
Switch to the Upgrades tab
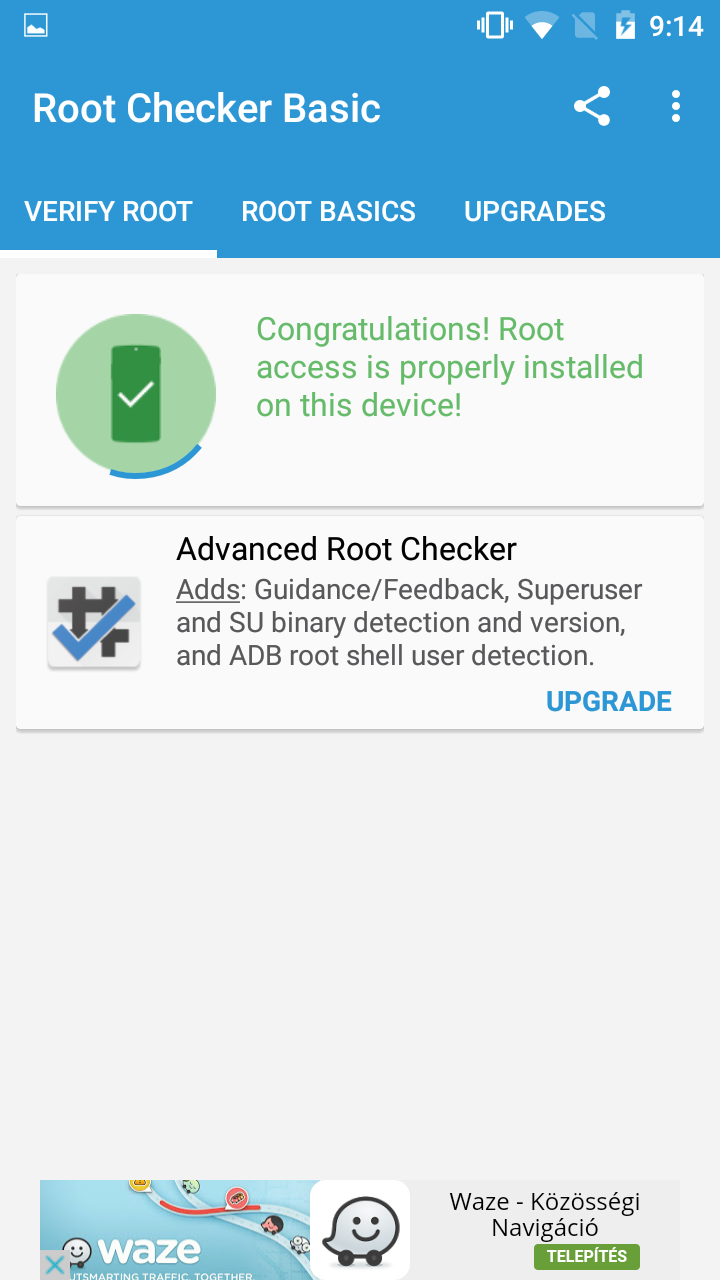point(535,212)
